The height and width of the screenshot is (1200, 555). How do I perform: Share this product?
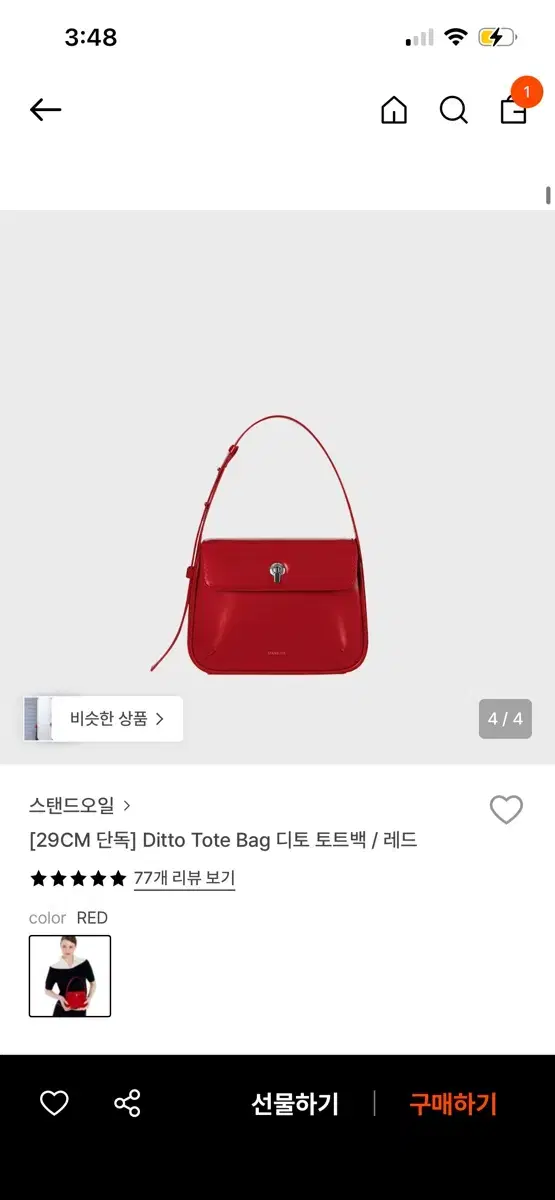127,1103
